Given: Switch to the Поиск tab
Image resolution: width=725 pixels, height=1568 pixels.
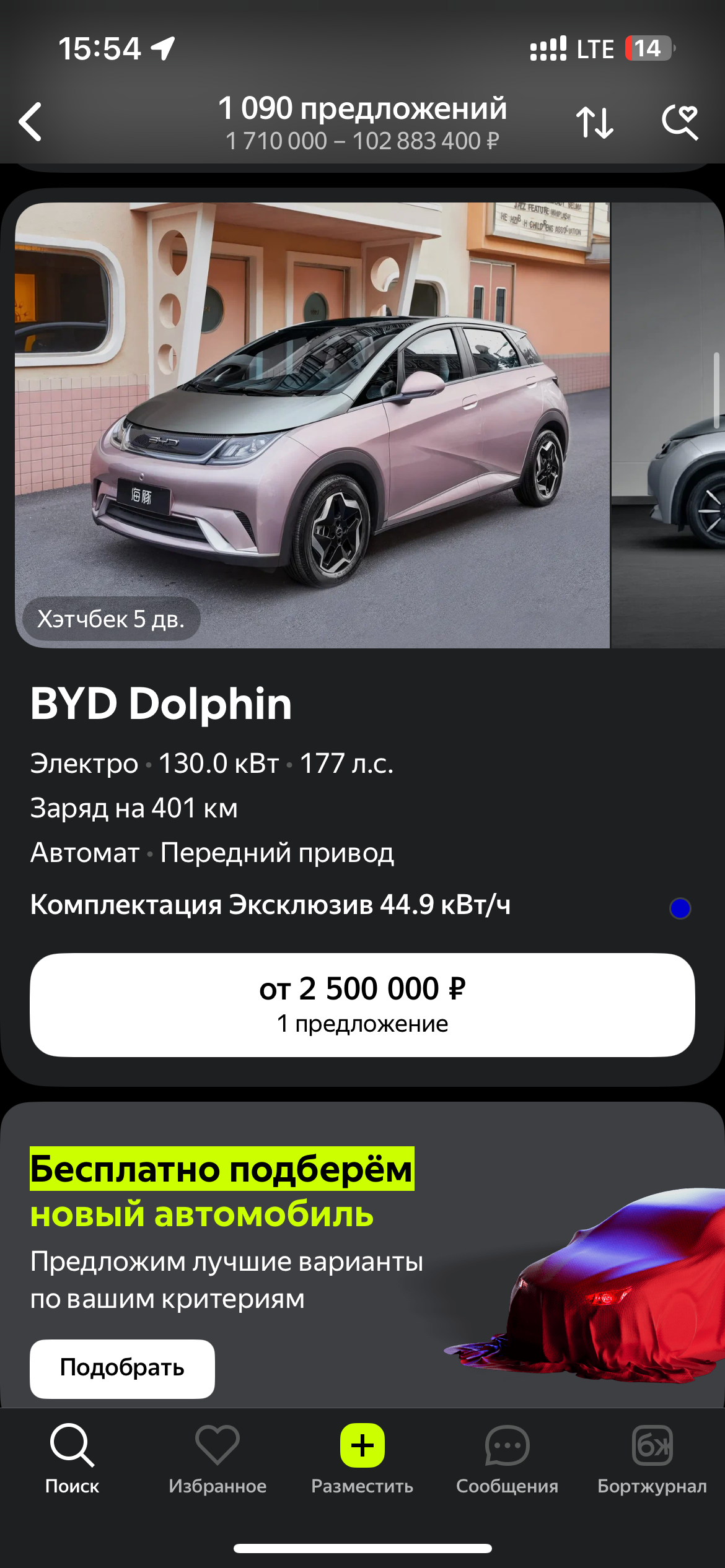Looking at the screenshot, I should point(72,1458).
